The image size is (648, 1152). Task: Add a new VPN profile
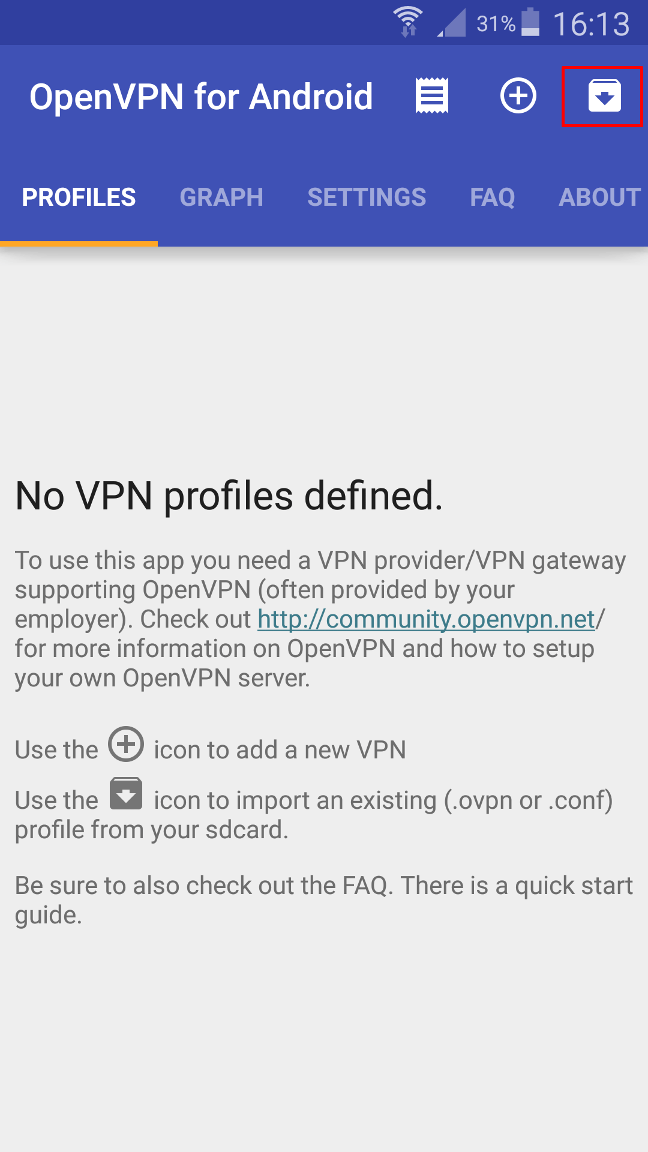click(518, 96)
